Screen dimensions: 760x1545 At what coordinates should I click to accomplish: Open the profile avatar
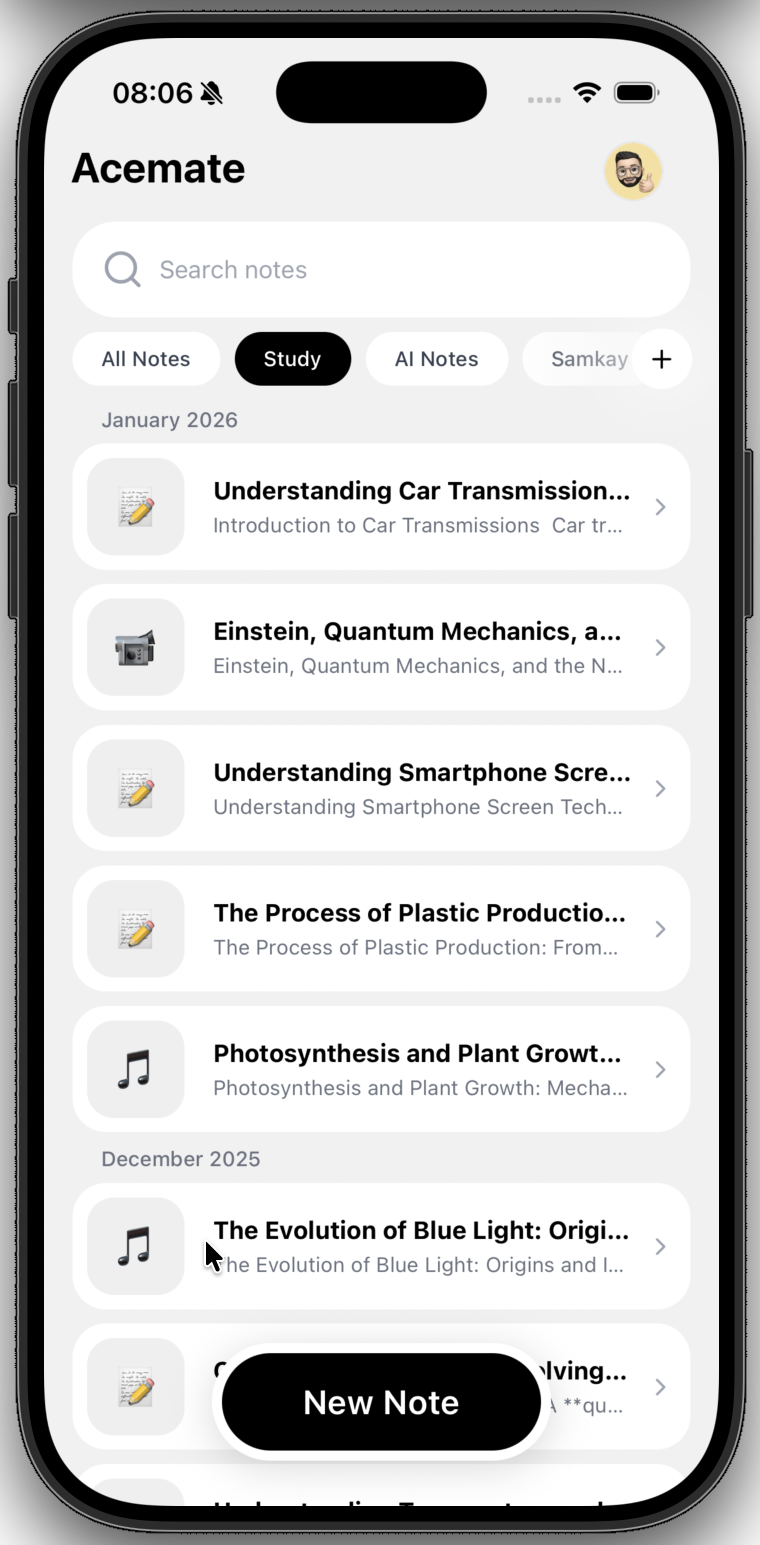[633, 171]
